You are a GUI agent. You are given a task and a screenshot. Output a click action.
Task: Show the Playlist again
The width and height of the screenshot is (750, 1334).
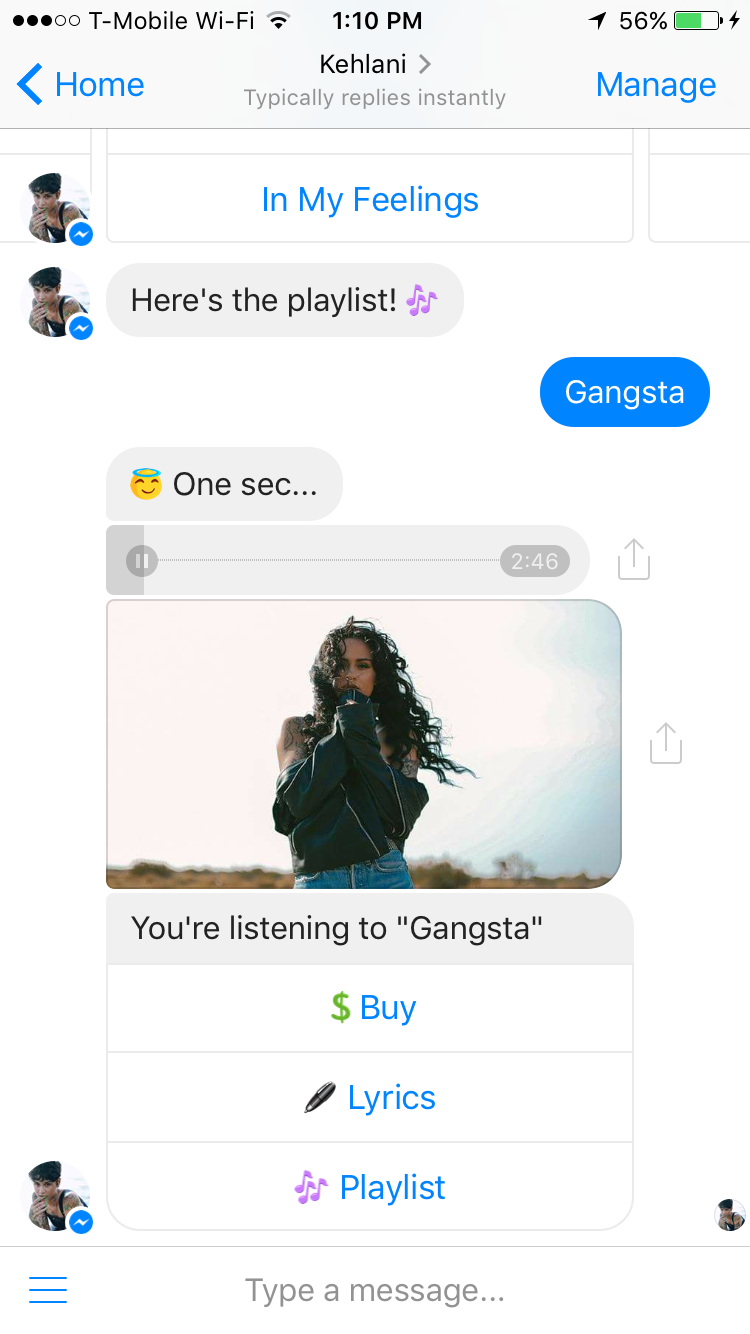tap(370, 1187)
